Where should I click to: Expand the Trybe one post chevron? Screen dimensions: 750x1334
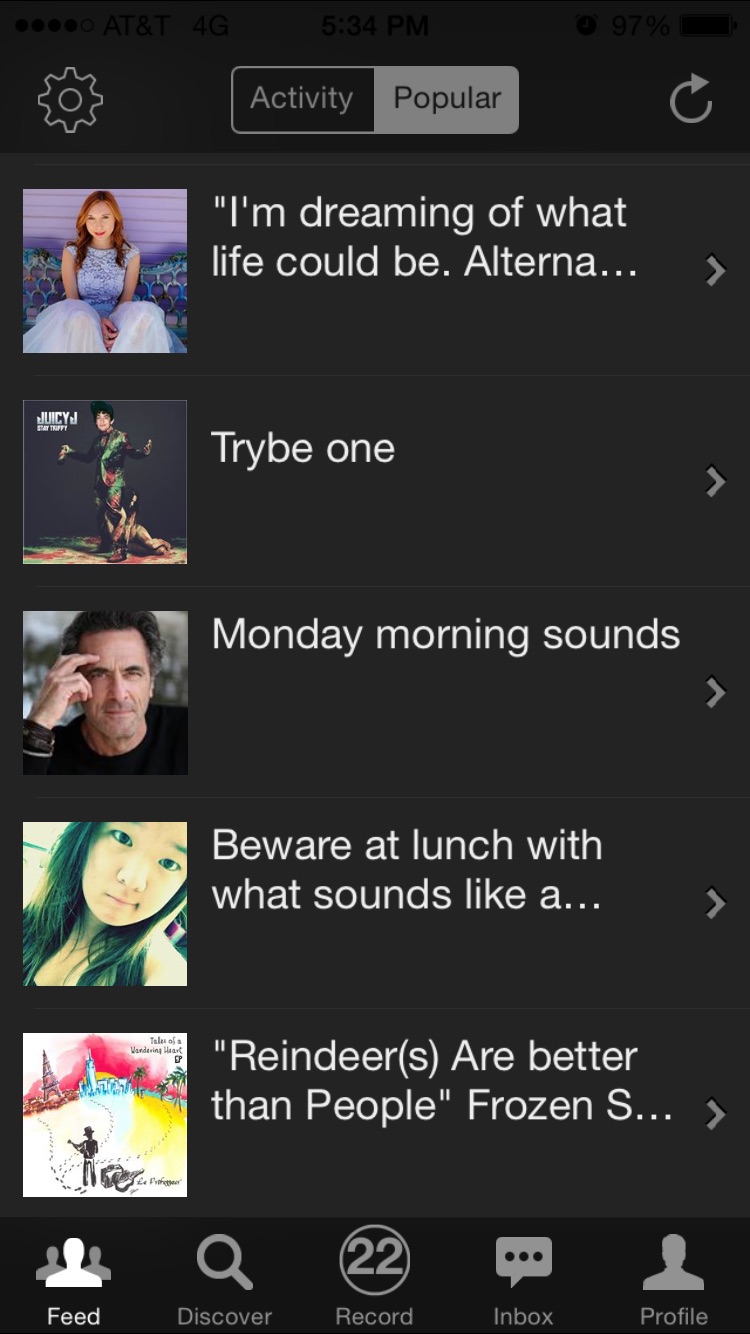tap(715, 482)
